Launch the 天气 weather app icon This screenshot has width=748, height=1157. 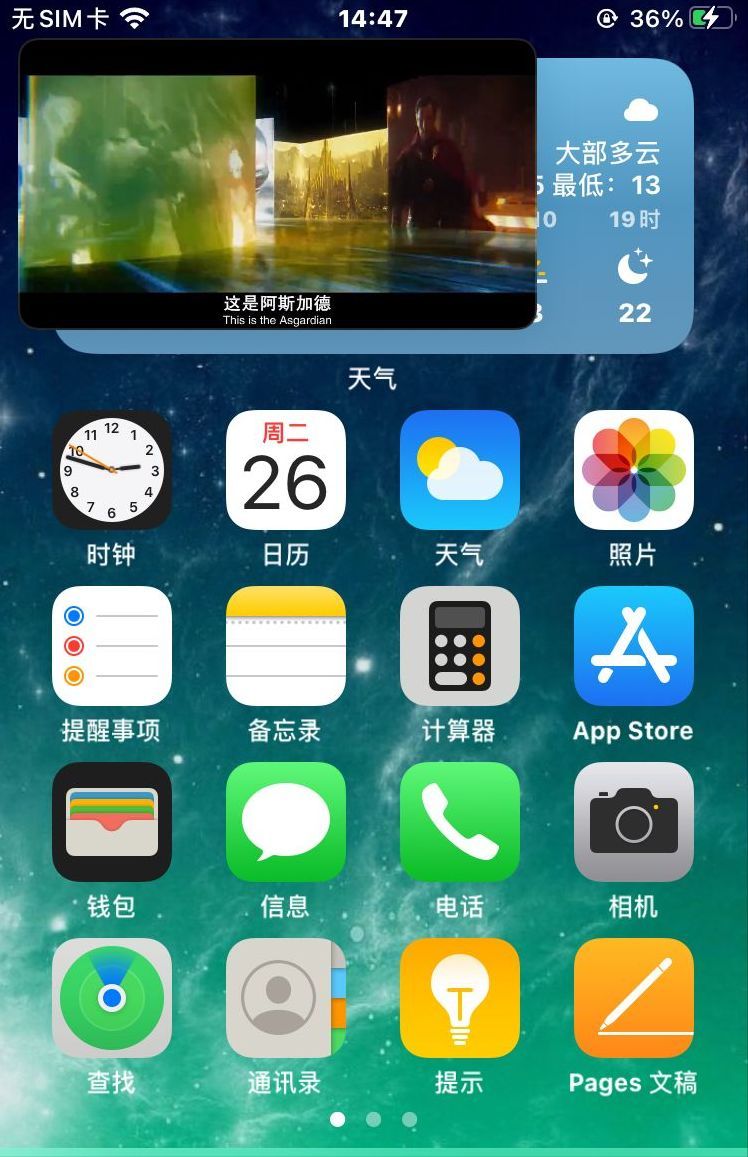coord(460,470)
